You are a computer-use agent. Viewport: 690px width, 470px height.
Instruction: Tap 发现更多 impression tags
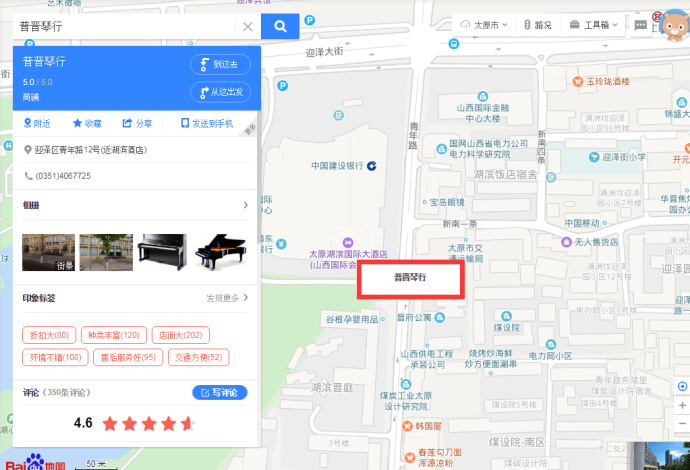click(x=227, y=298)
